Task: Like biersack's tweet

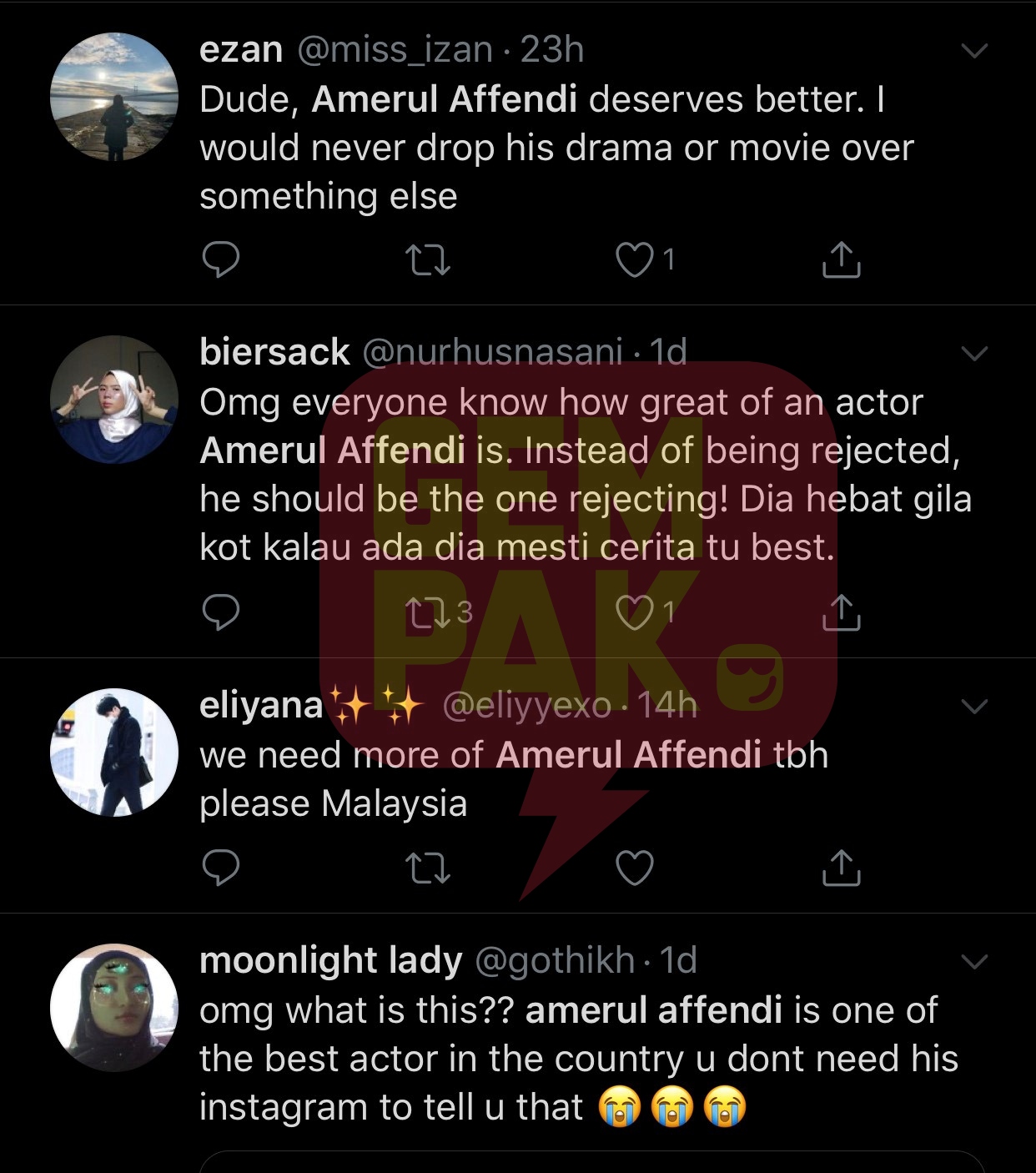Action: pos(635,612)
